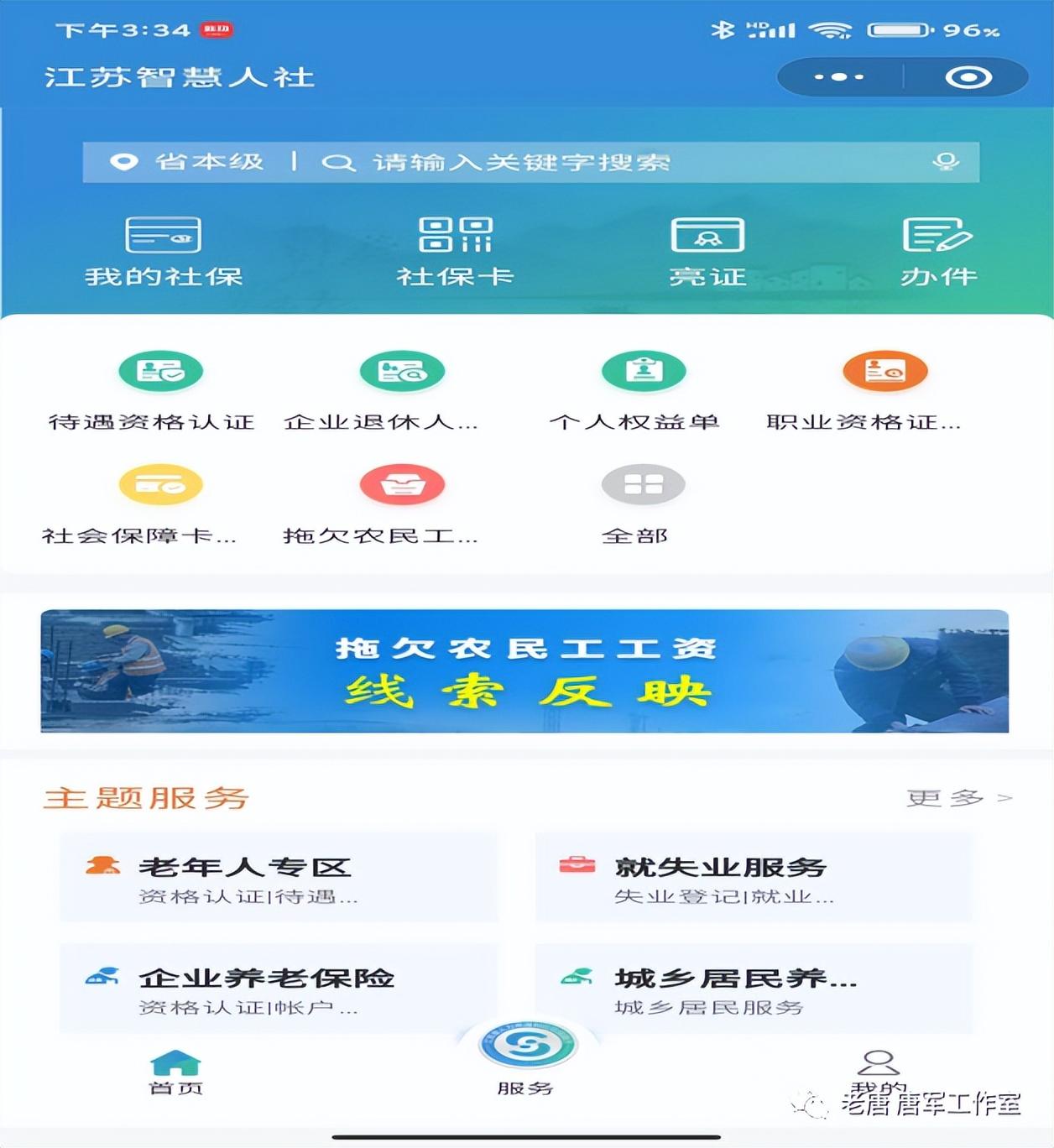The height and width of the screenshot is (1148, 1054).
Task: Open 亮证 shortcut
Action: (707, 251)
